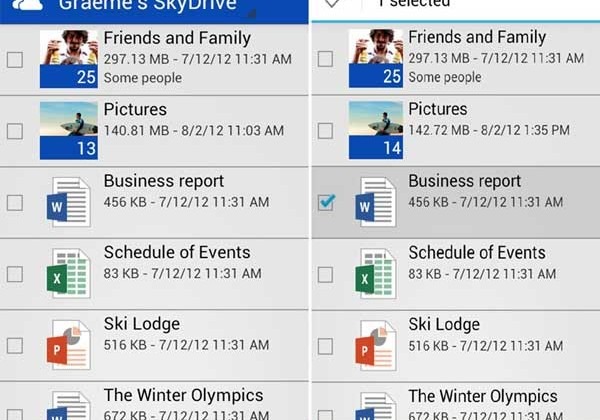The height and width of the screenshot is (420, 600).
Task: Tick the checkbox beside the 142.72 MB Pictures folder
Action: pos(326,131)
